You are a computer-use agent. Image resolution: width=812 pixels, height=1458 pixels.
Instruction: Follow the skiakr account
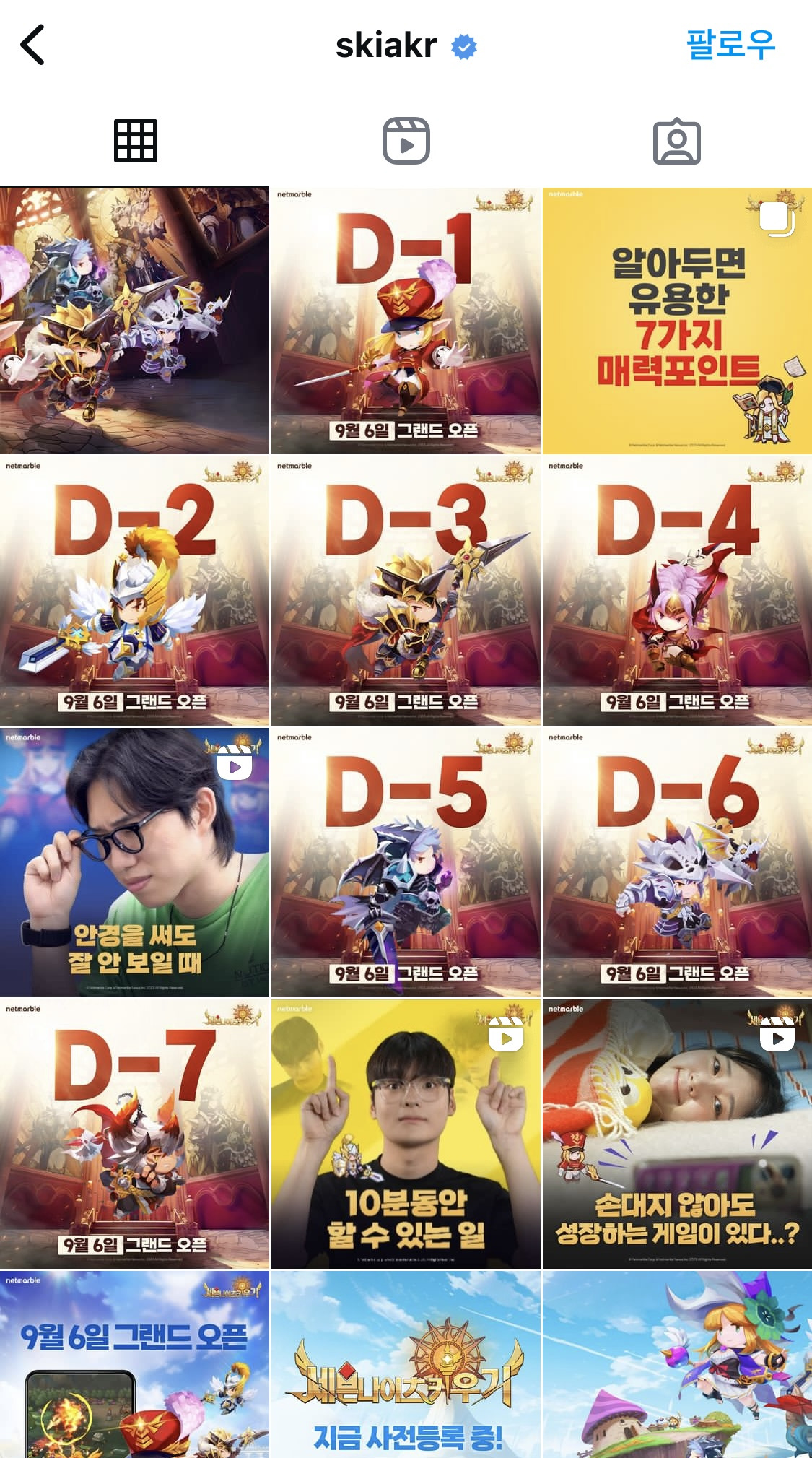pyautogui.click(x=730, y=45)
